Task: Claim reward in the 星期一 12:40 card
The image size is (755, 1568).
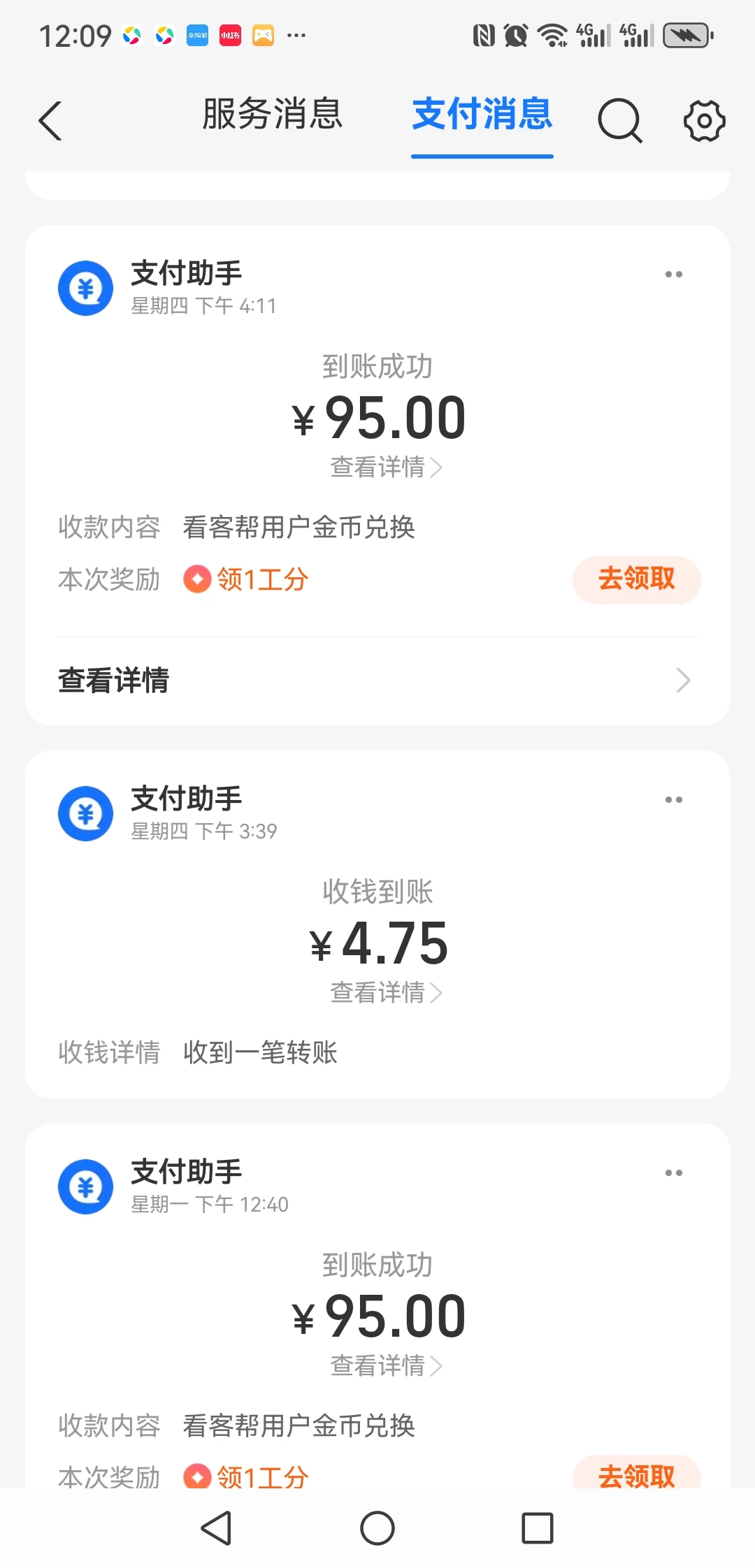Action: coord(636,1474)
